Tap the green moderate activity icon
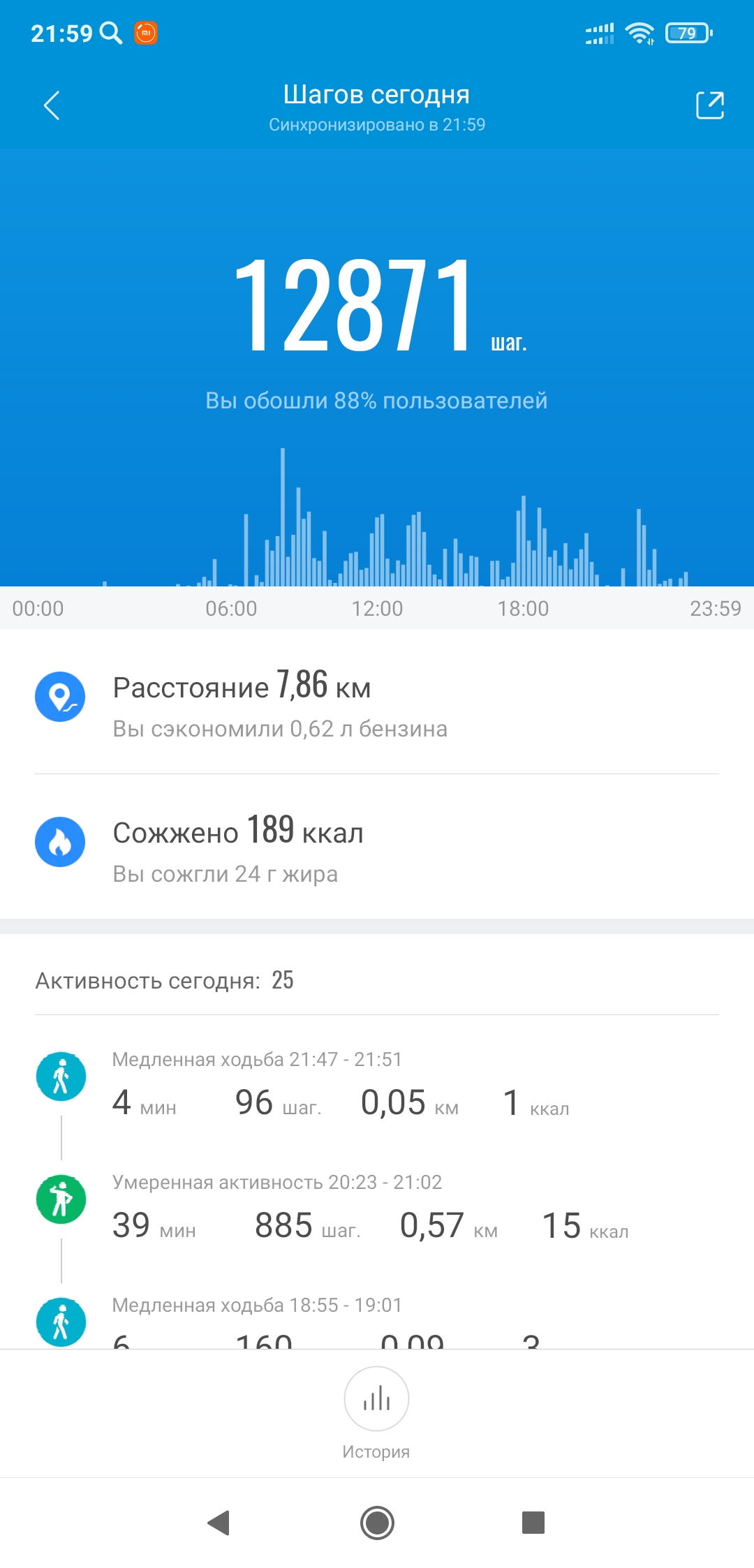This screenshot has height=1568, width=754. point(61,1198)
